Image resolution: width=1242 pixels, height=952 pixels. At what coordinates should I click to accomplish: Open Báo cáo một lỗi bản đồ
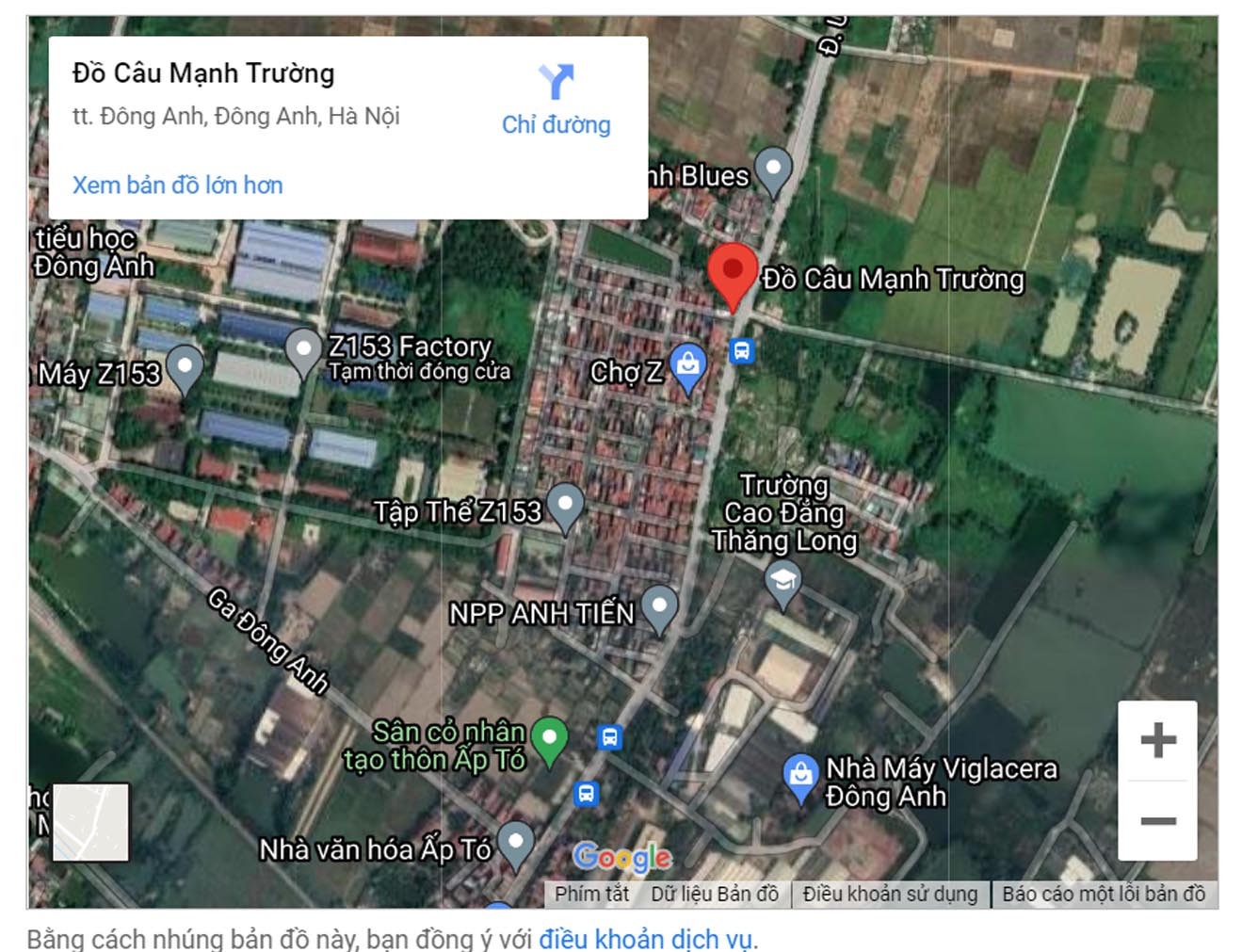(1103, 894)
